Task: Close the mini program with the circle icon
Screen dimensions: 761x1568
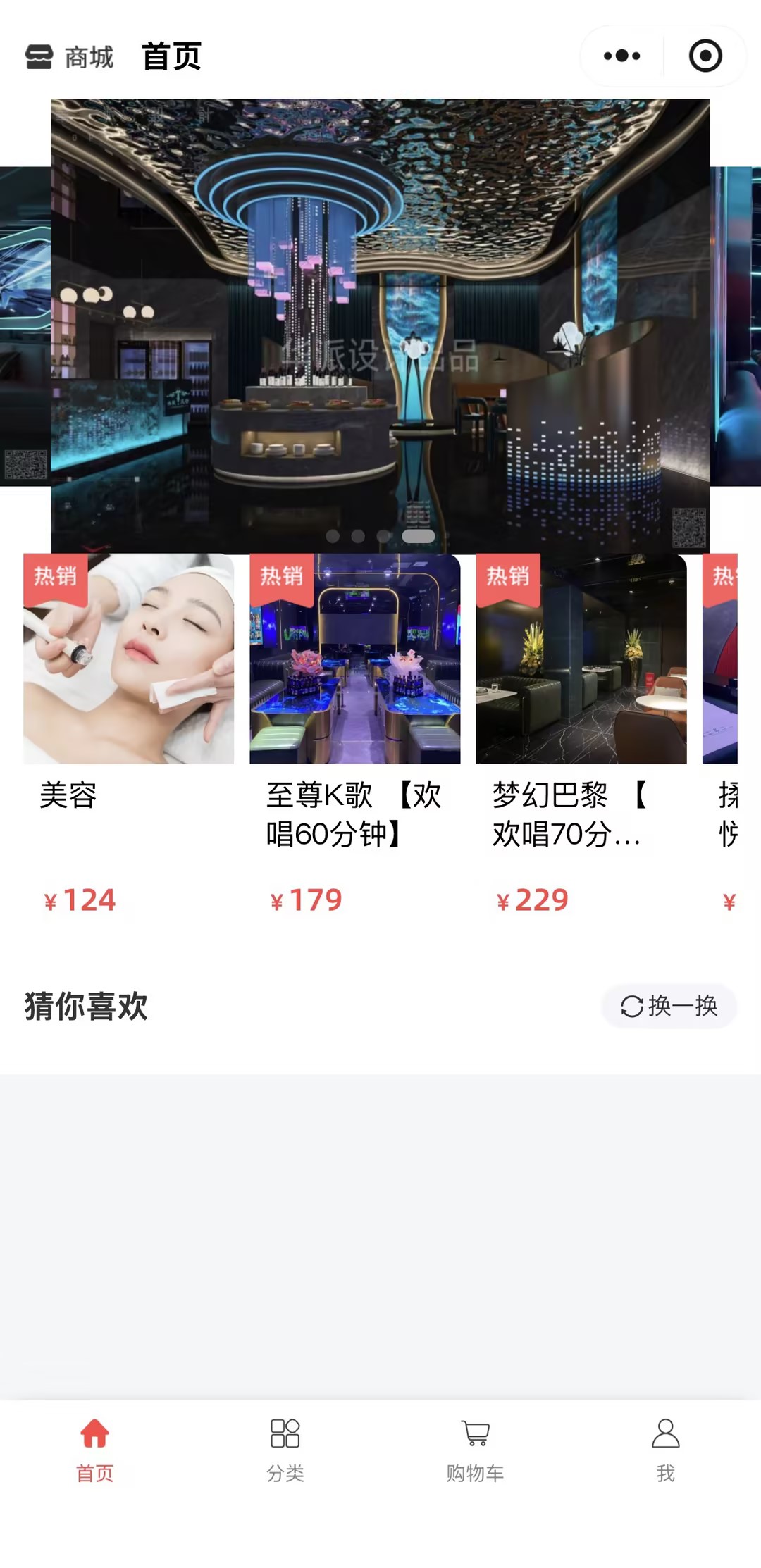Action: 705,56
